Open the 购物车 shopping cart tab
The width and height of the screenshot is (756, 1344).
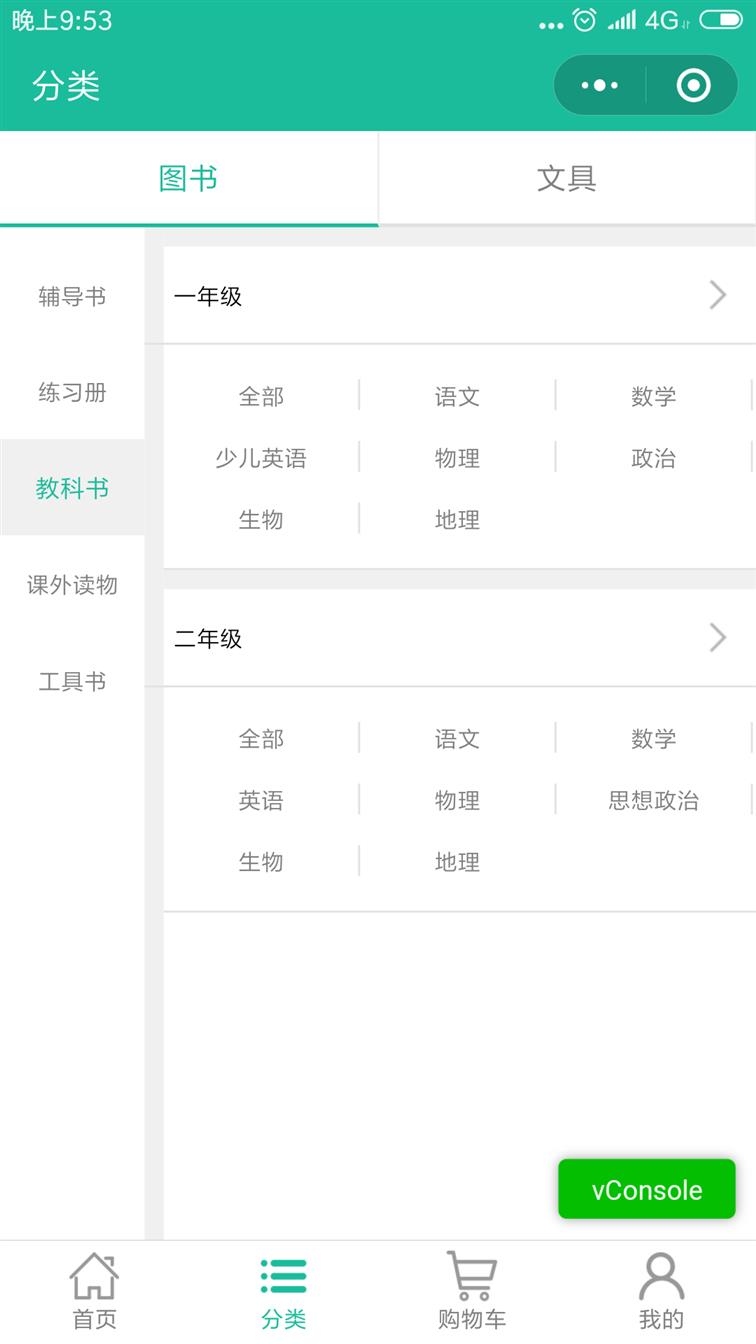click(x=472, y=1291)
